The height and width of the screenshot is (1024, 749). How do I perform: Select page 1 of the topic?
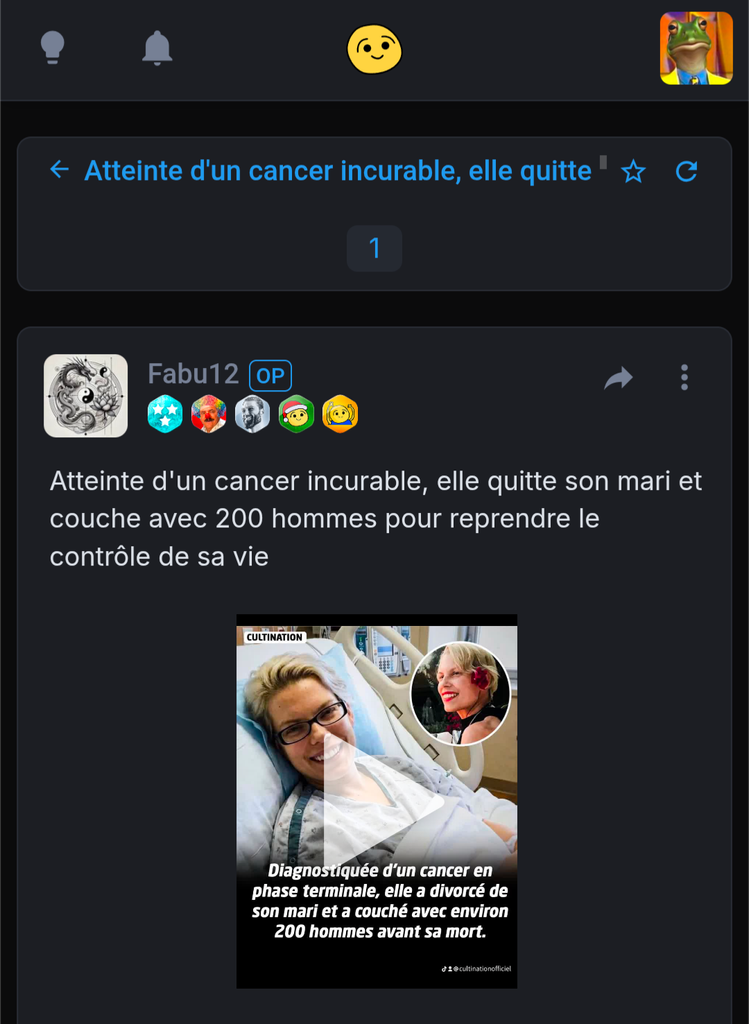point(374,248)
